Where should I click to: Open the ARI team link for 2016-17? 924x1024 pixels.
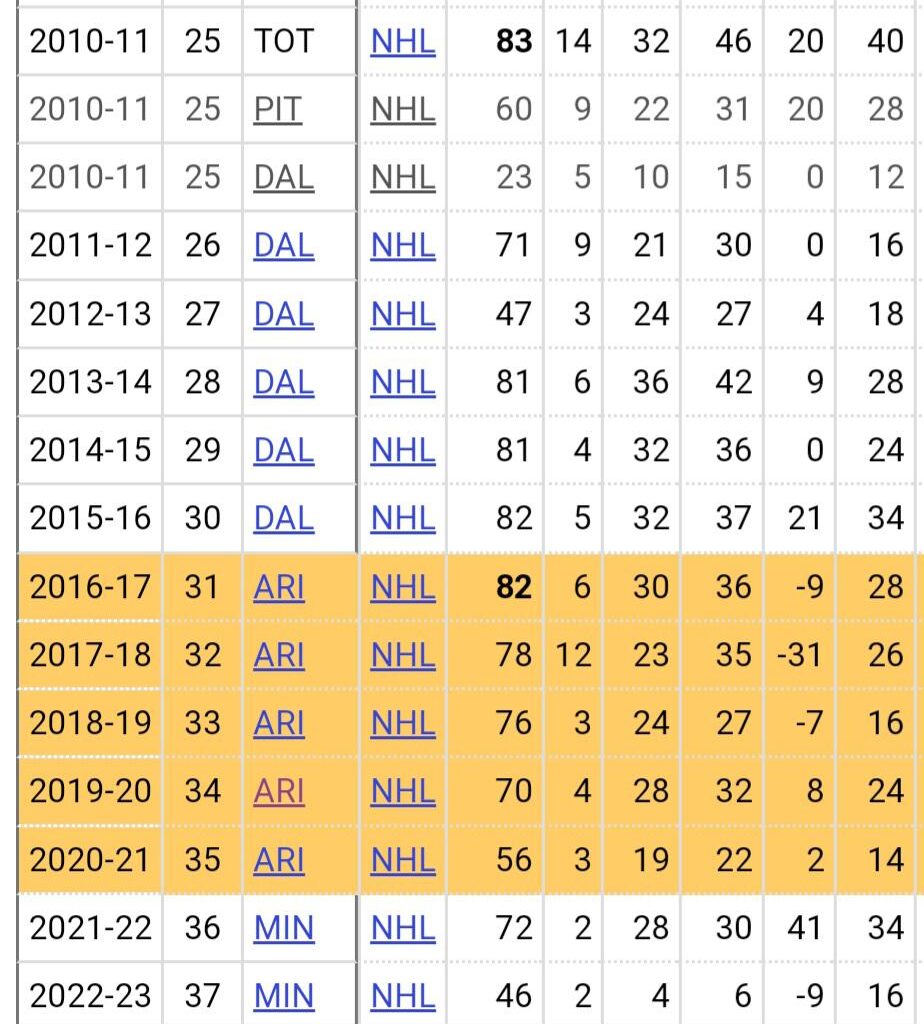[279, 586]
